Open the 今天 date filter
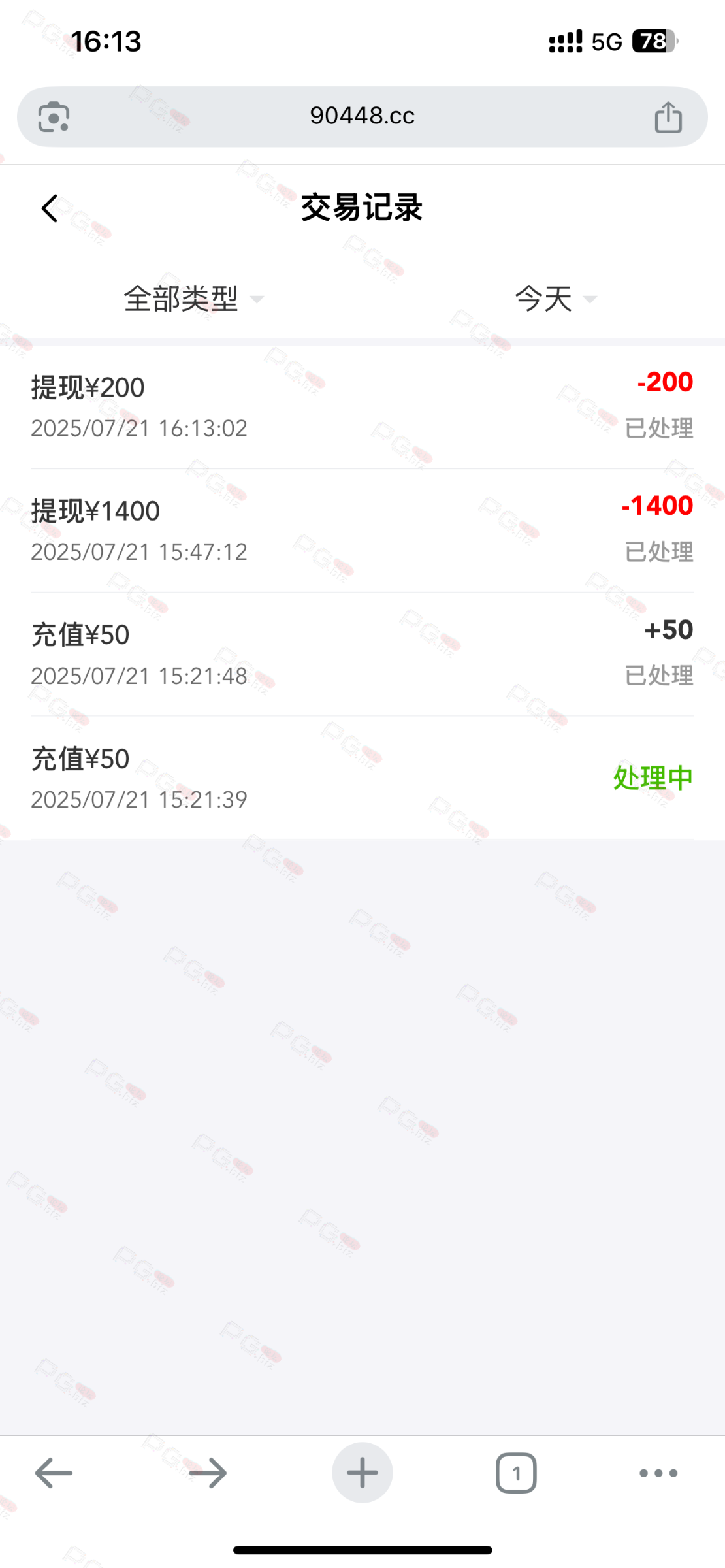725x1568 pixels. (x=555, y=299)
